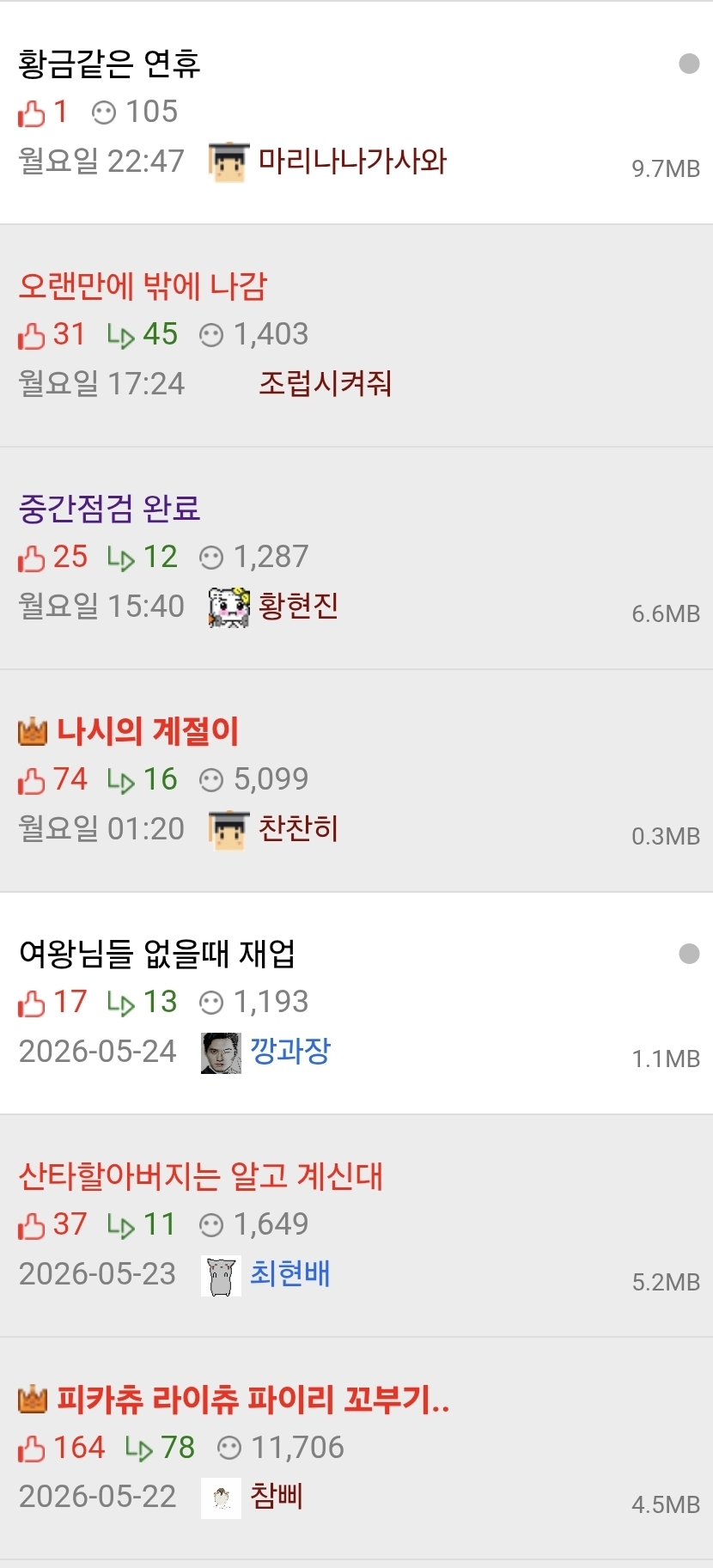View author 찬찬히's profile
Screen dimensions: 713x1568
point(298,828)
